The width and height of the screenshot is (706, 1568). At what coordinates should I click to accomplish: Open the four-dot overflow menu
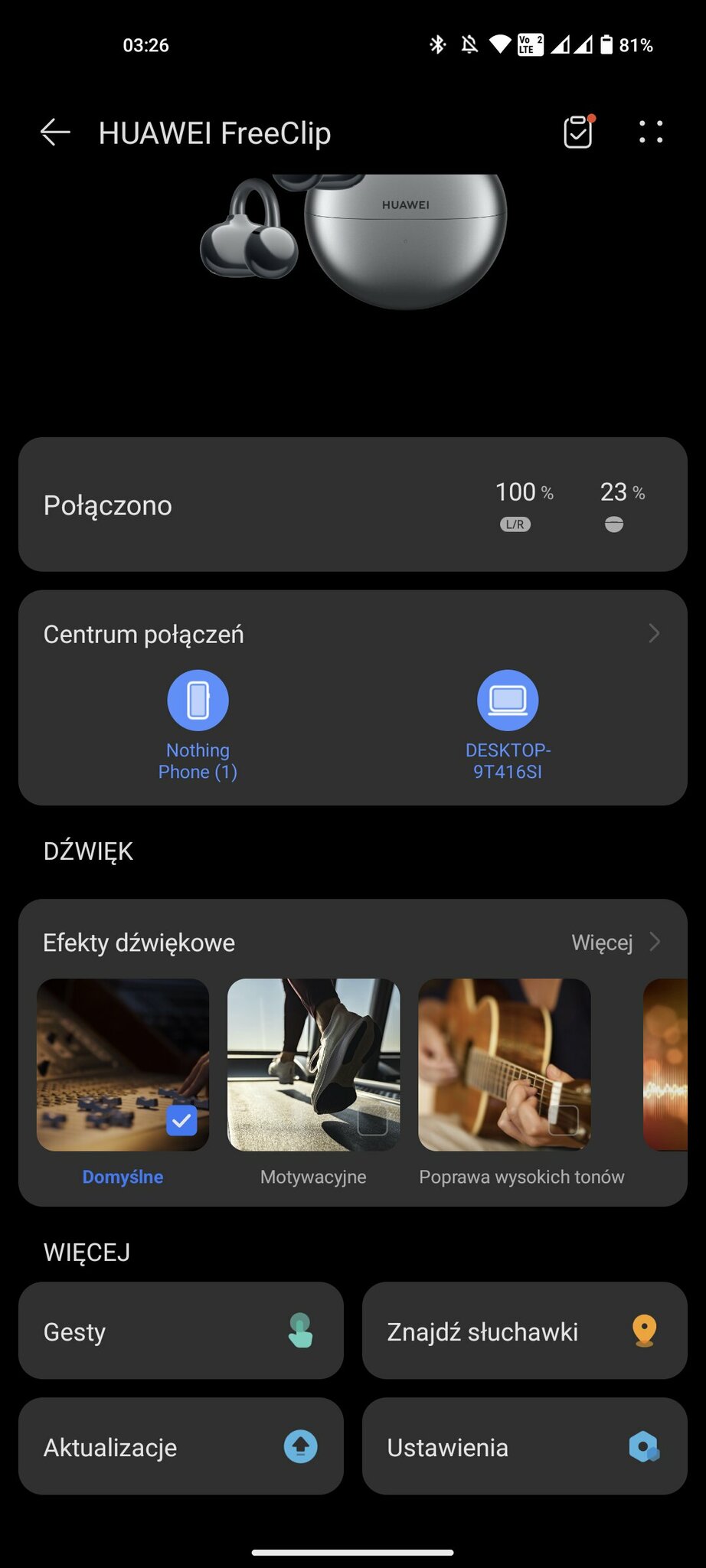pyautogui.click(x=651, y=132)
